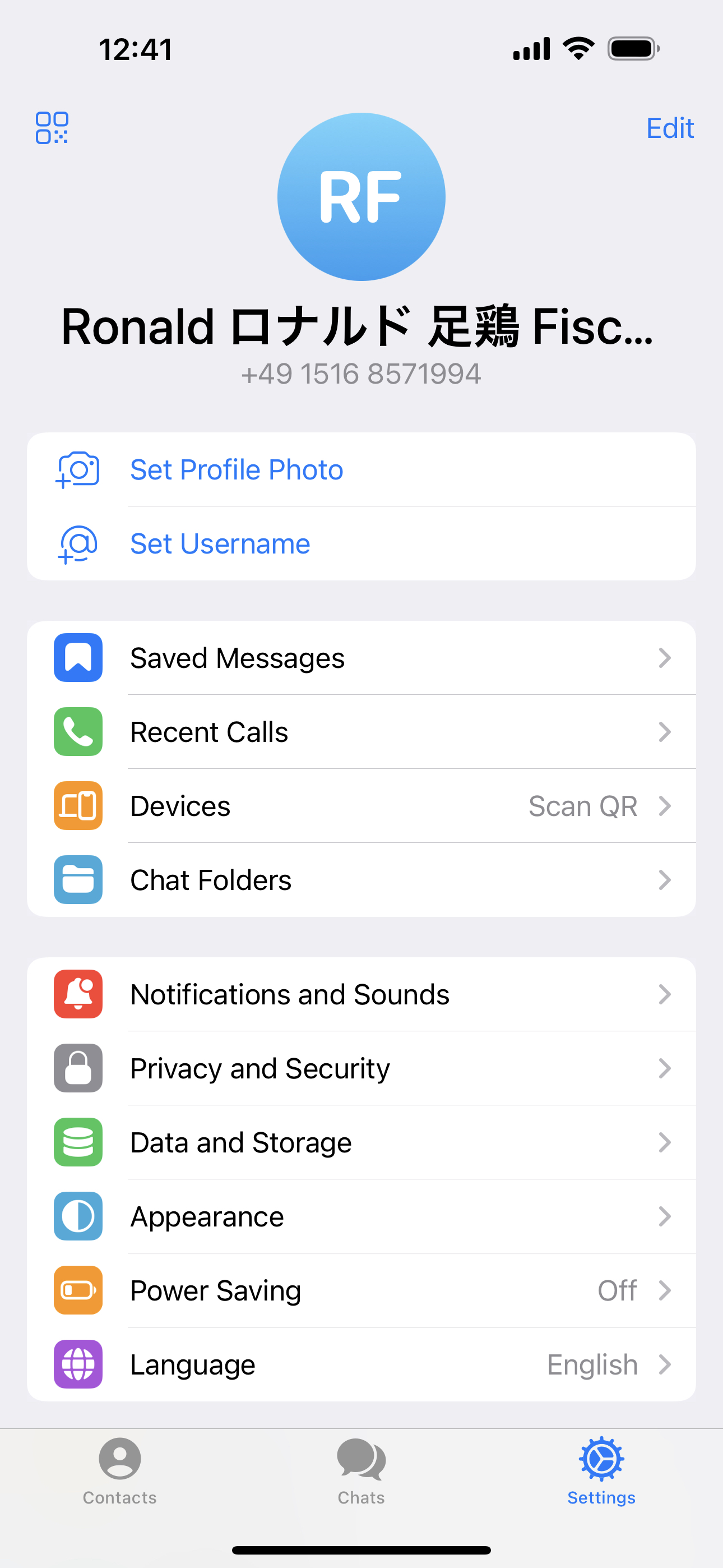Image resolution: width=723 pixels, height=1568 pixels.
Task: Tap the RF profile avatar
Action: click(x=361, y=197)
